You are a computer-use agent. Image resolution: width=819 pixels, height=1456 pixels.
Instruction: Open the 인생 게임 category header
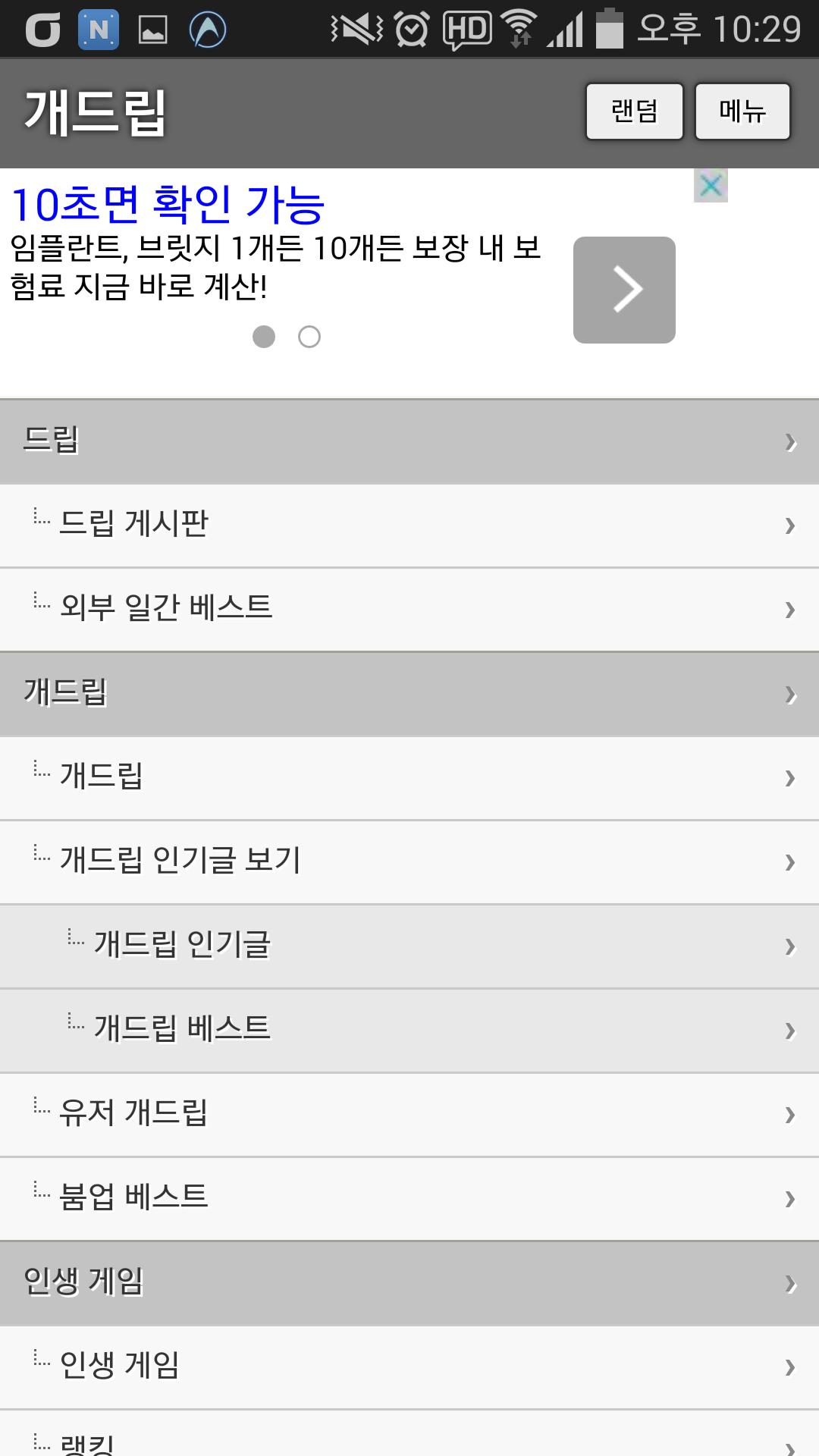click(409, 1283)
